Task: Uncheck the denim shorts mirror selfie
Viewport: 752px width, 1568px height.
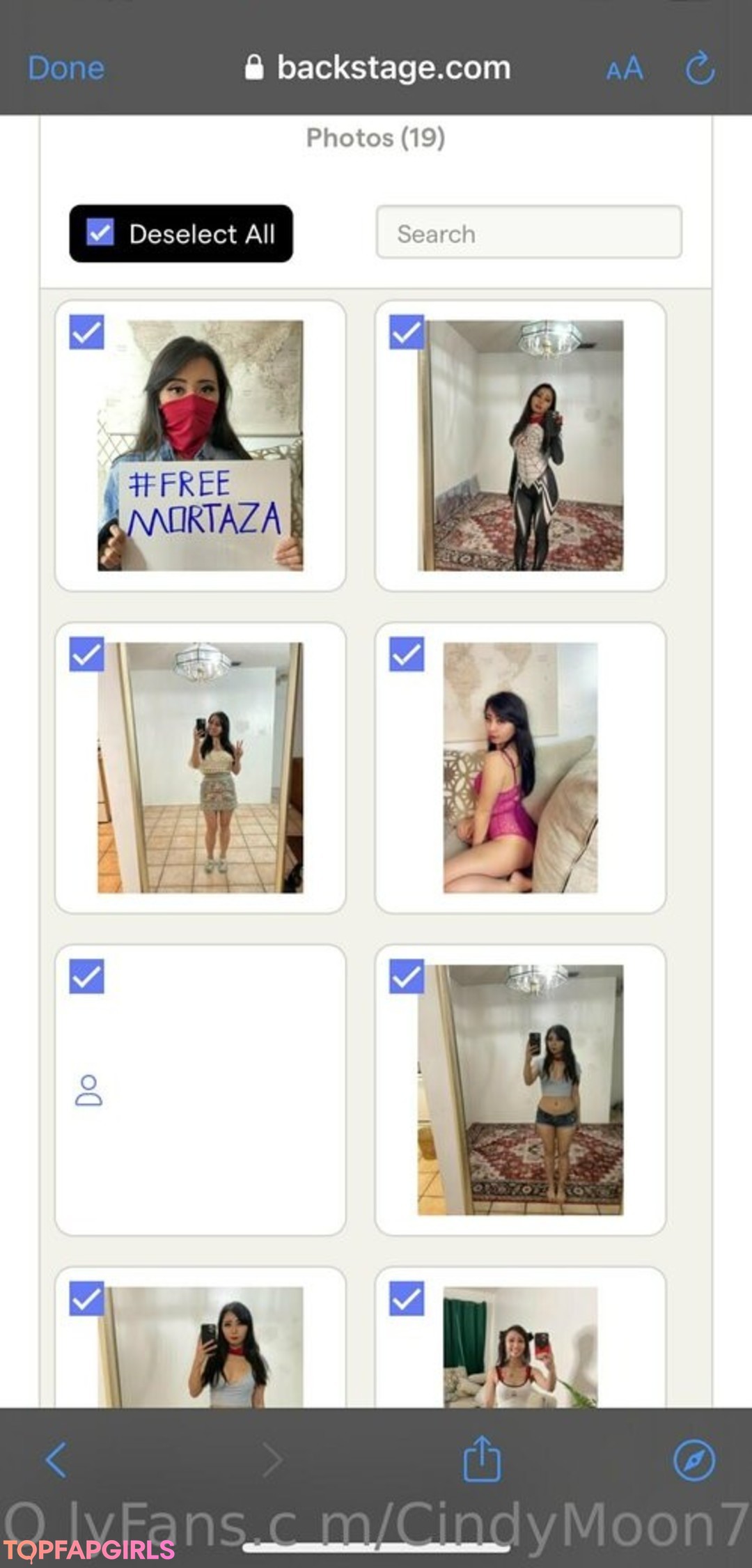Action: (407, 977)
